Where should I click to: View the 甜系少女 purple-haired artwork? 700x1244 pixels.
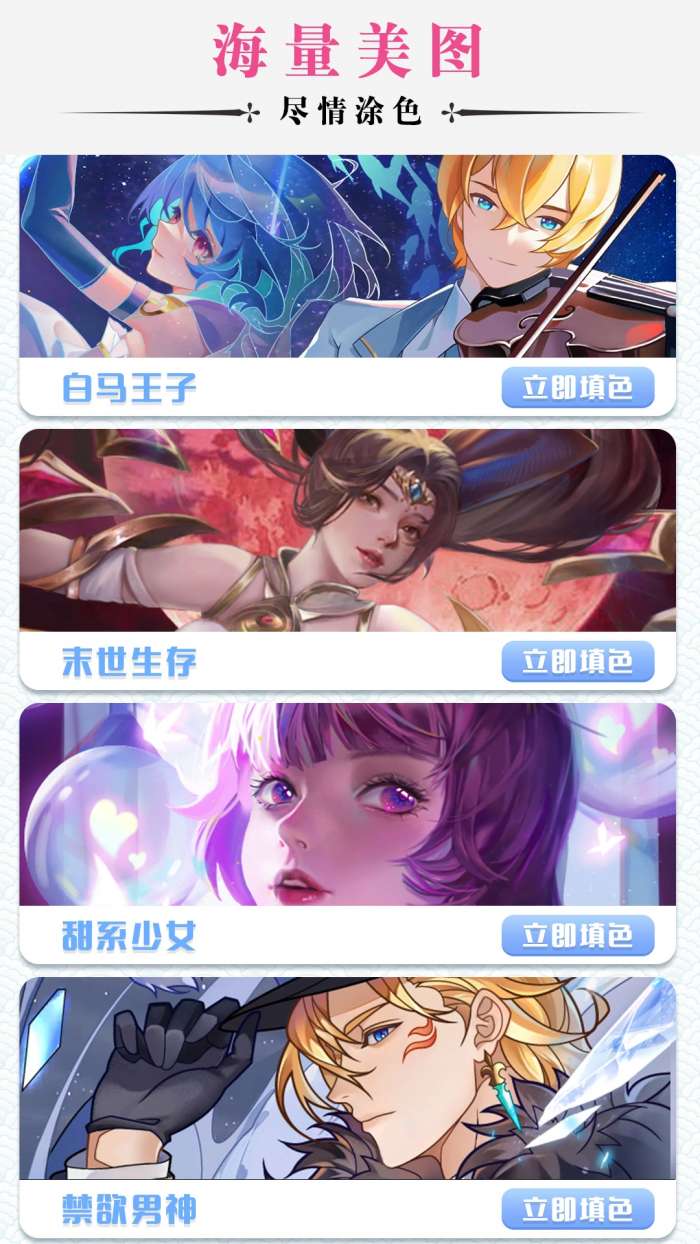[347, 805]
